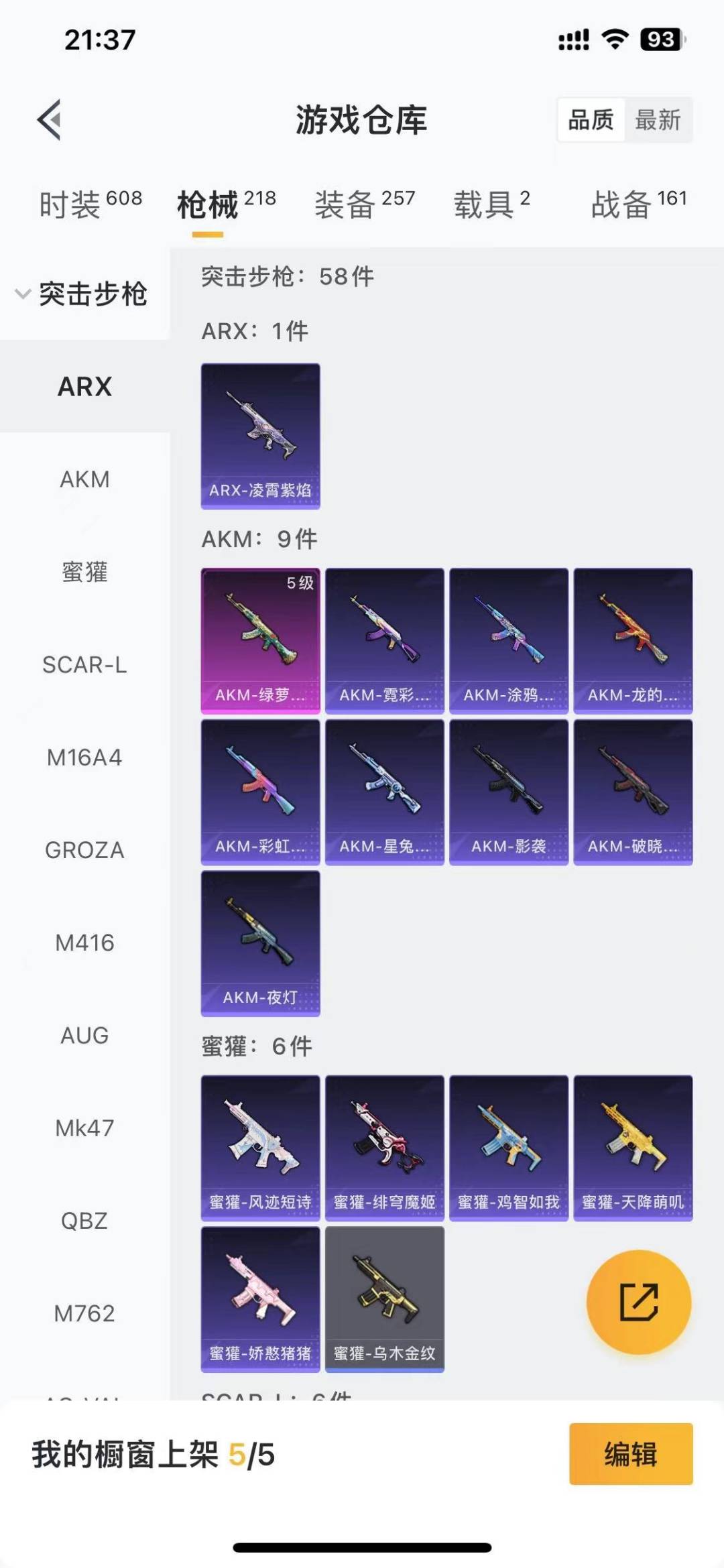Open the 战备 tab
Image resolution: width=724 pixels, height=1568 pixels.
tap(638, 204)
